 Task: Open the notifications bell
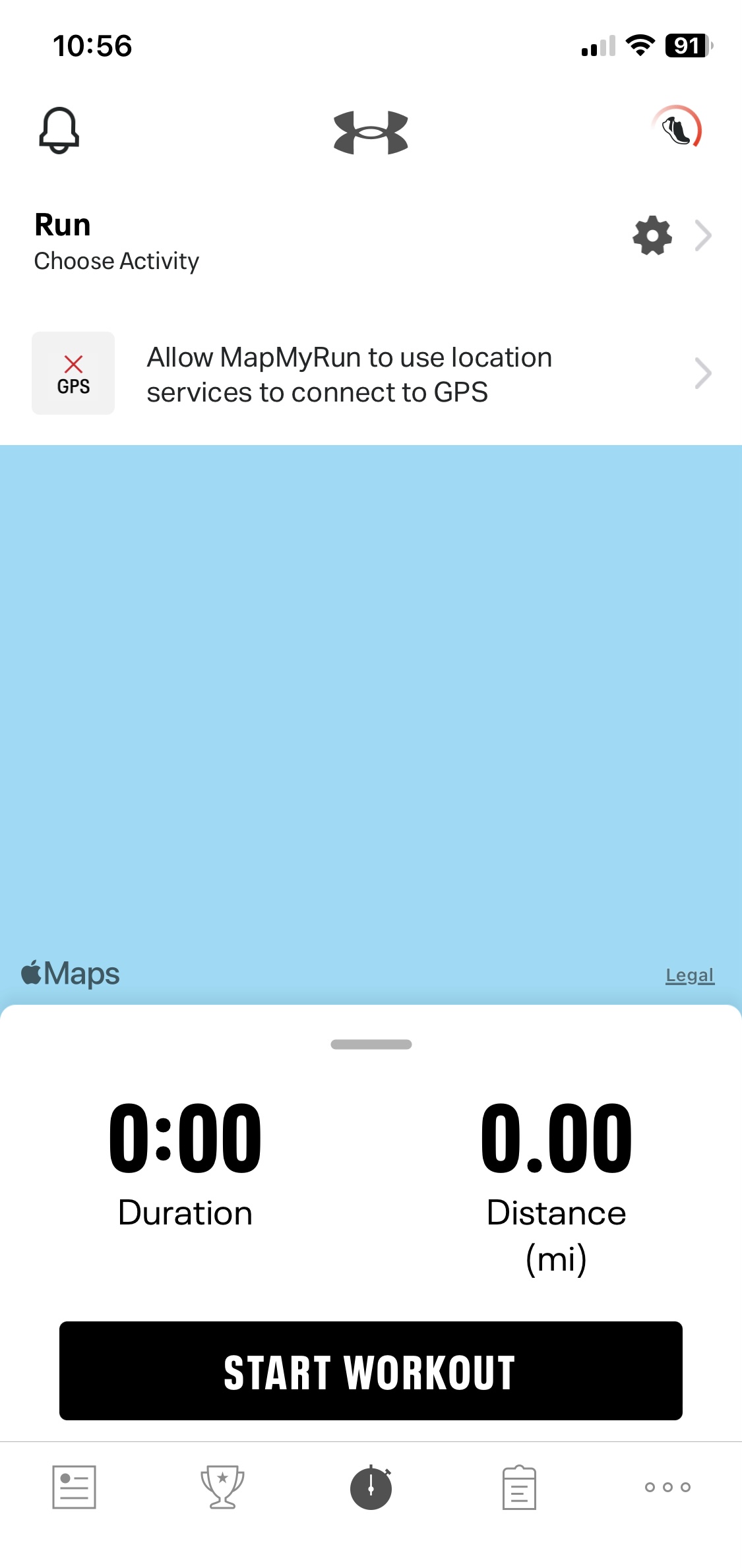(59, 130)
